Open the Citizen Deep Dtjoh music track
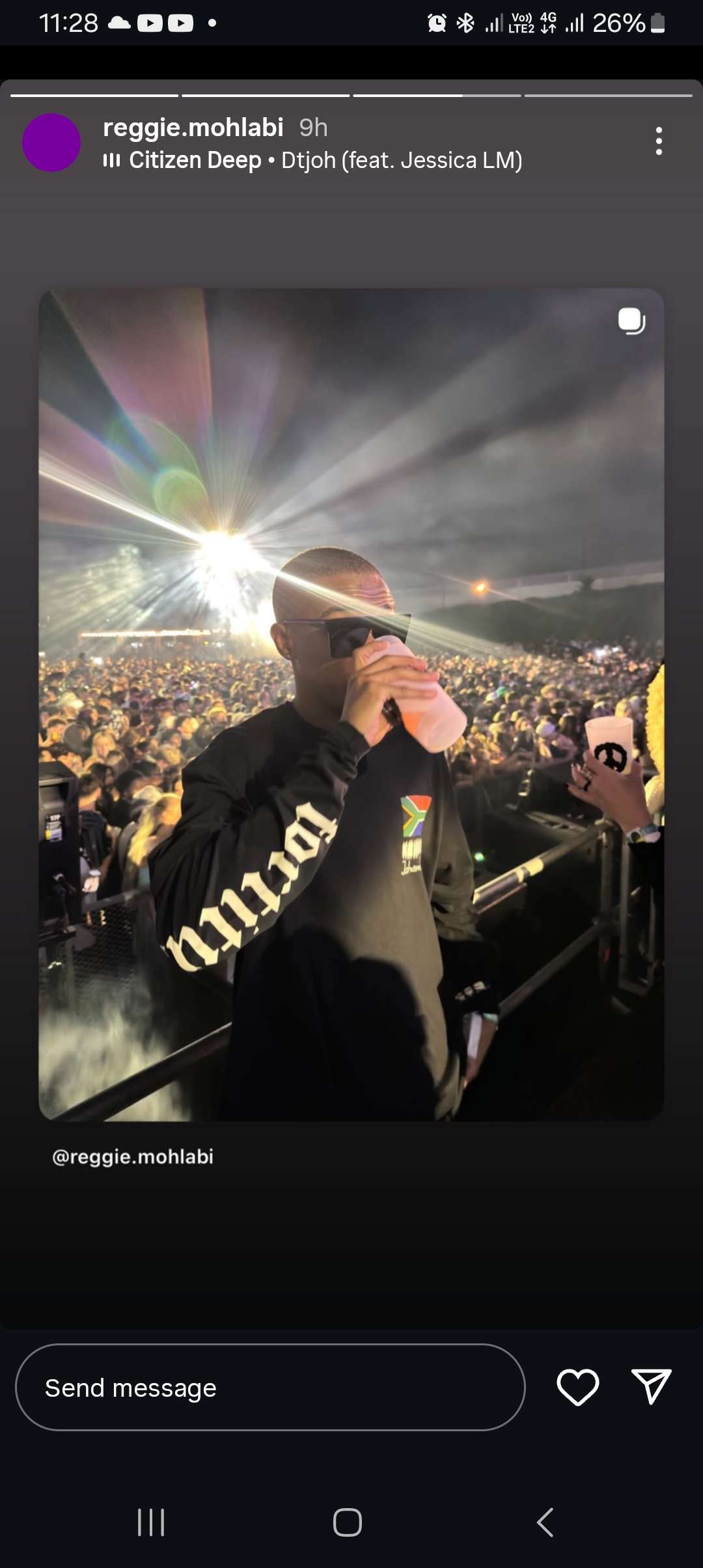 pyautogui.click(x=312, y=160)
